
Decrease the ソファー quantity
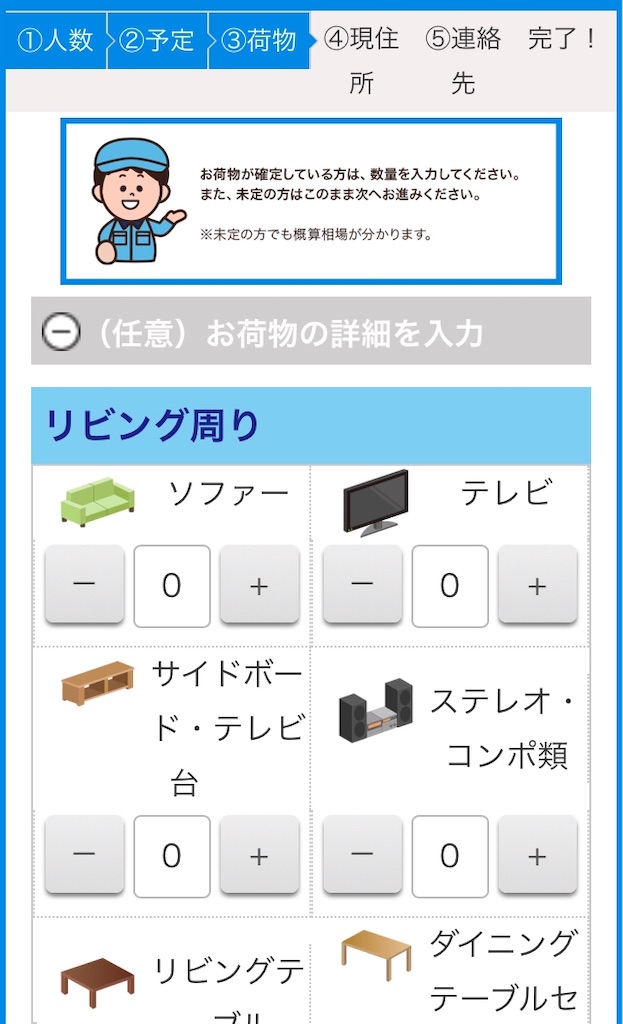84,586
